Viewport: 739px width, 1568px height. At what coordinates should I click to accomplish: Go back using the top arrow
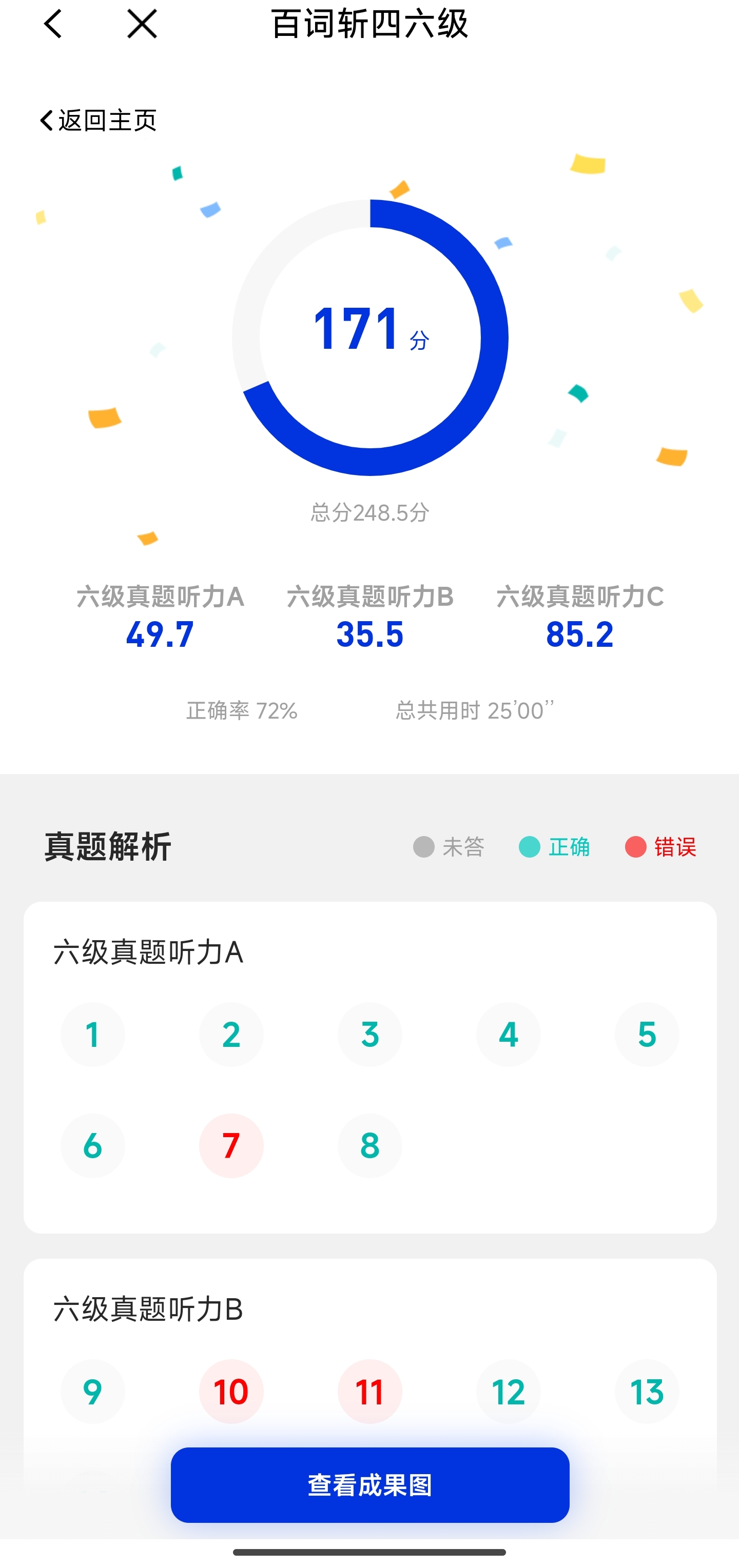click(x=53, y=24)
